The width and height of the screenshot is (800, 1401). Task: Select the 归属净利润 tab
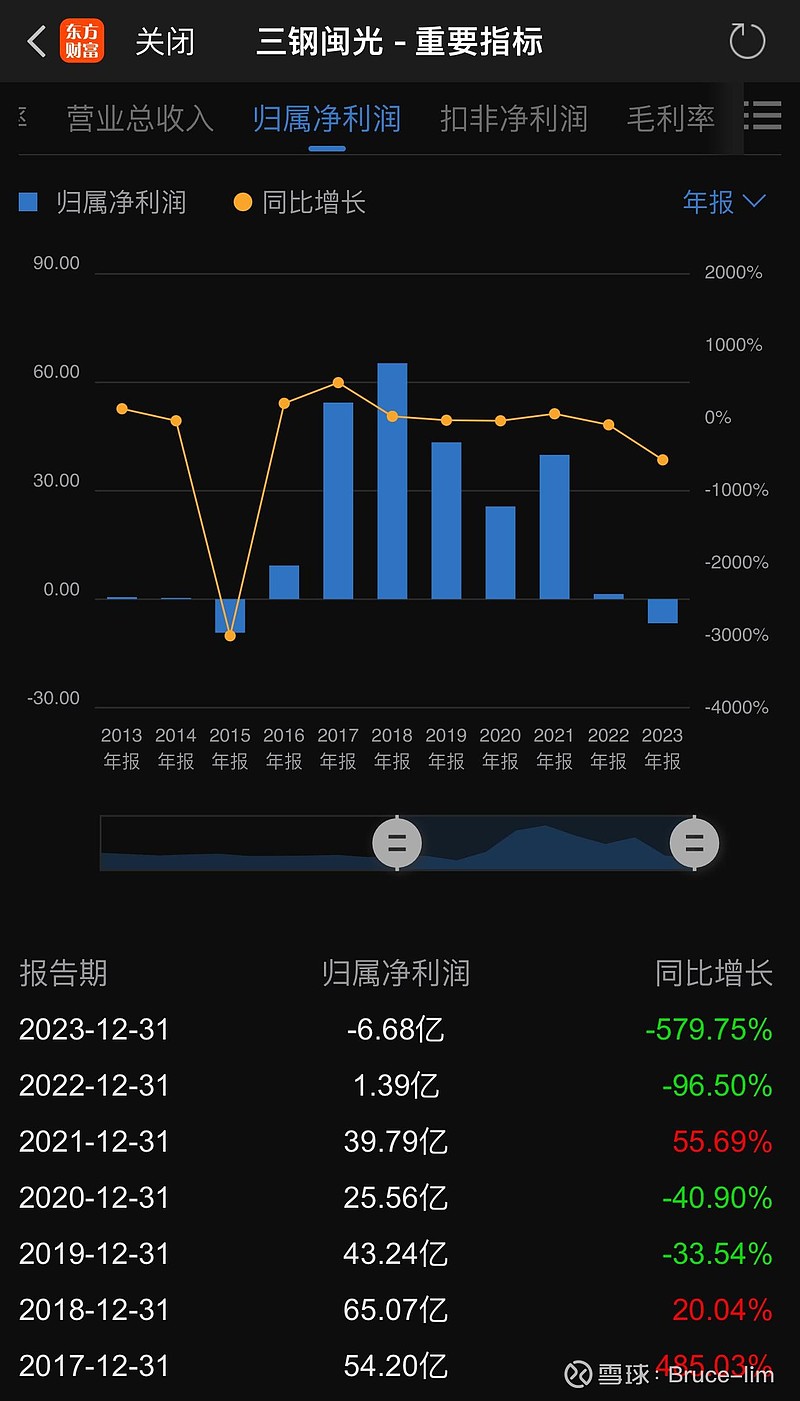(327, 119)
